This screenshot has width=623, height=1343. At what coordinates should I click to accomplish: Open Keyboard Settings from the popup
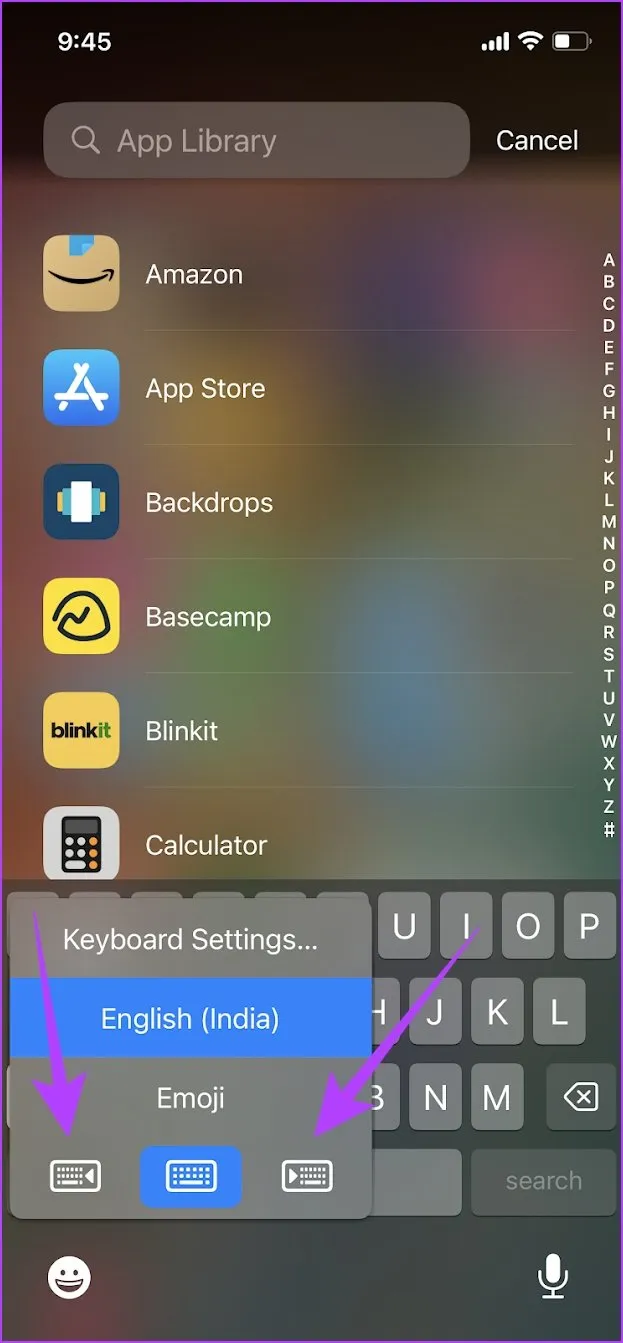point(190,939)
